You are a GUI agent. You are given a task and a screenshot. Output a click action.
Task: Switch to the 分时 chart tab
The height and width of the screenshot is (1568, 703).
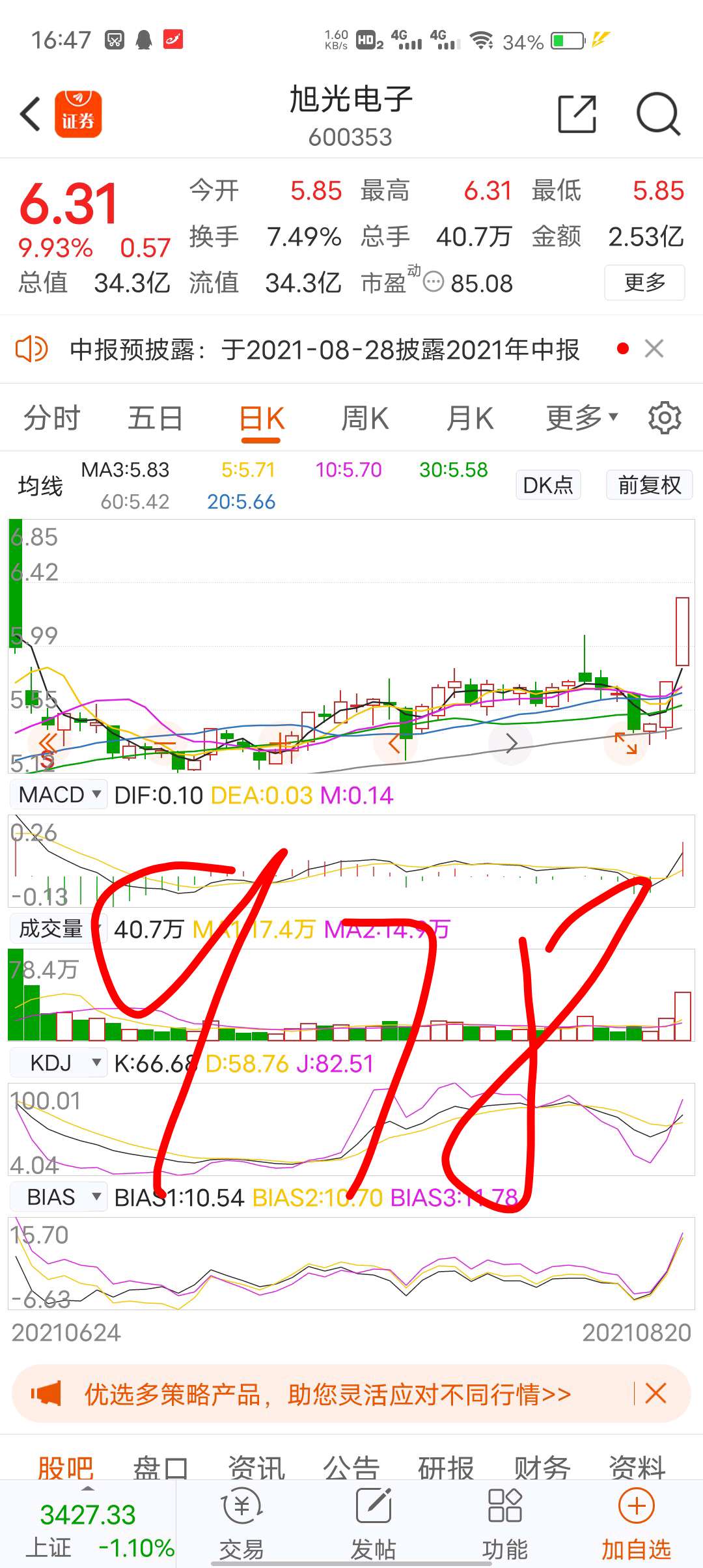(51, 418)
